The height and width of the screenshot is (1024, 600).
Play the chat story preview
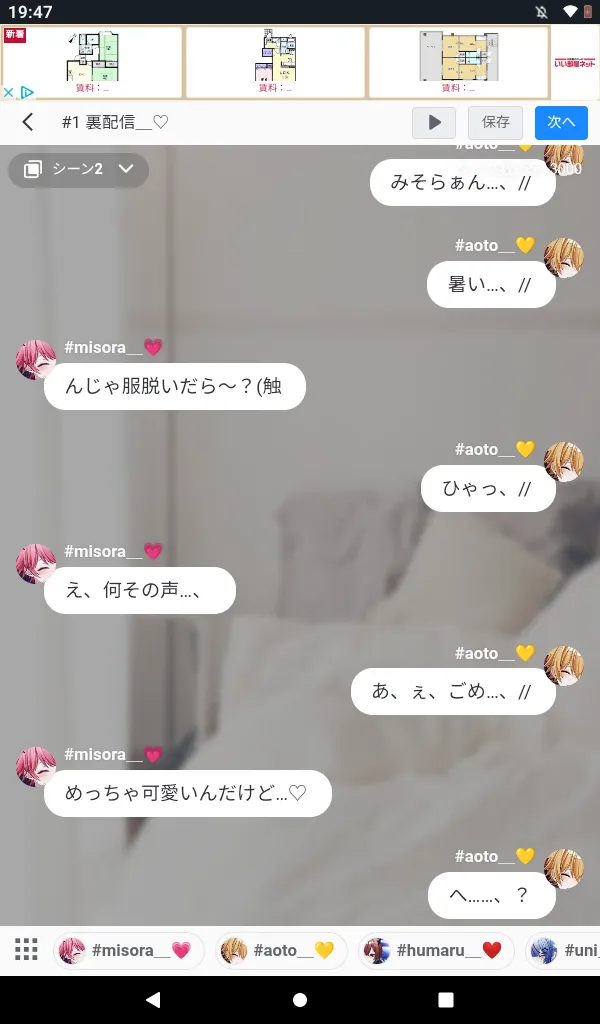coord(434,122)
